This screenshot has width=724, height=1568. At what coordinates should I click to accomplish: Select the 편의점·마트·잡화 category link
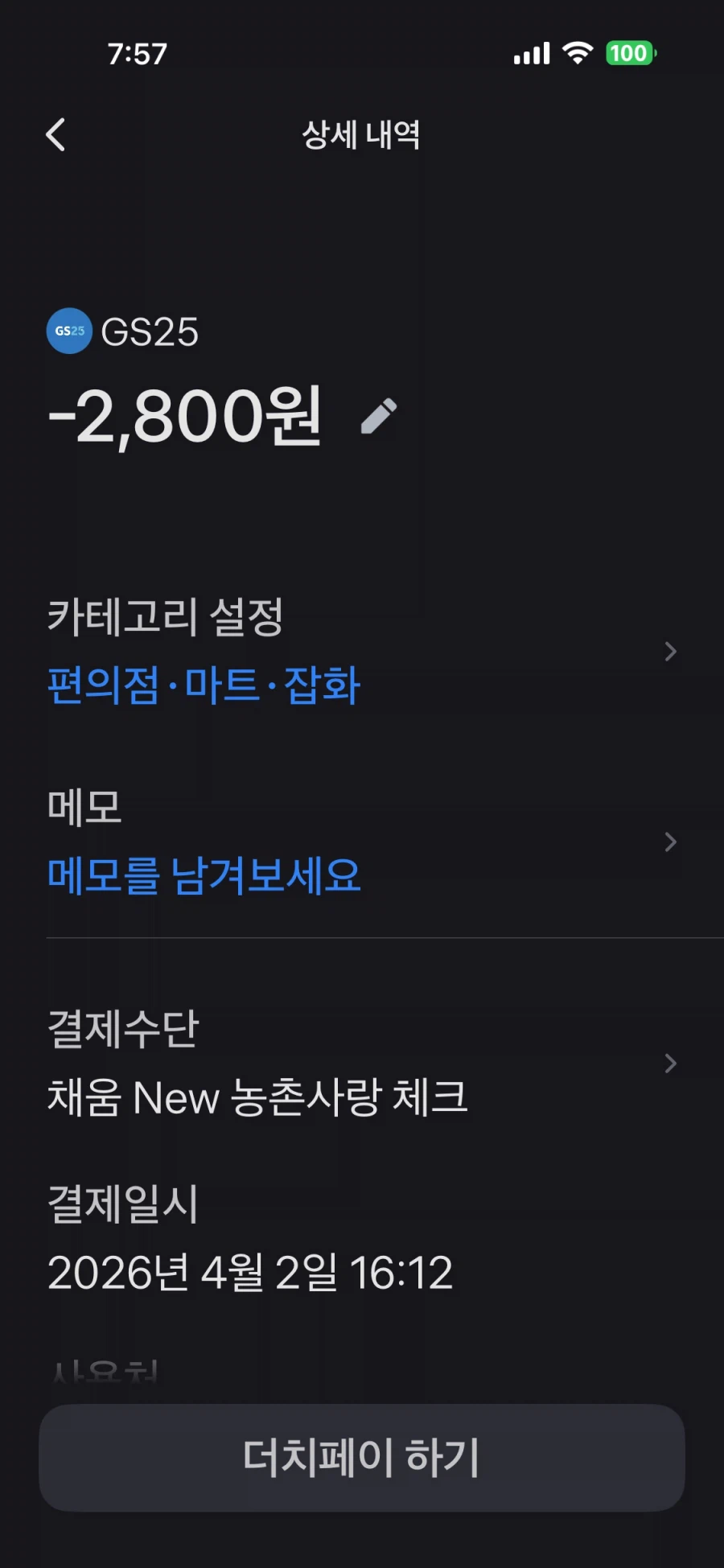[x=203, y=685]
